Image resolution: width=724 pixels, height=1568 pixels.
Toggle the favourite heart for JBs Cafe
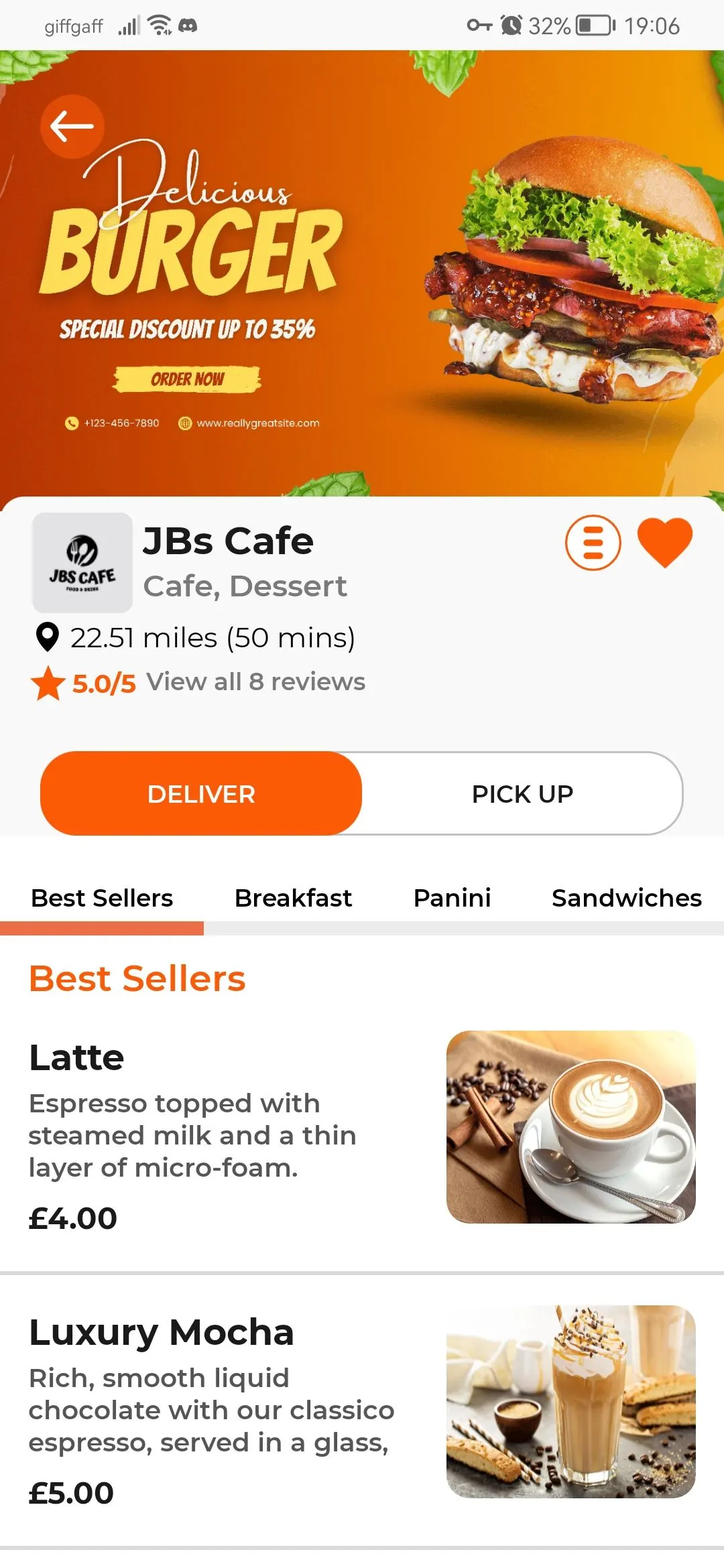tap(664, 542)
